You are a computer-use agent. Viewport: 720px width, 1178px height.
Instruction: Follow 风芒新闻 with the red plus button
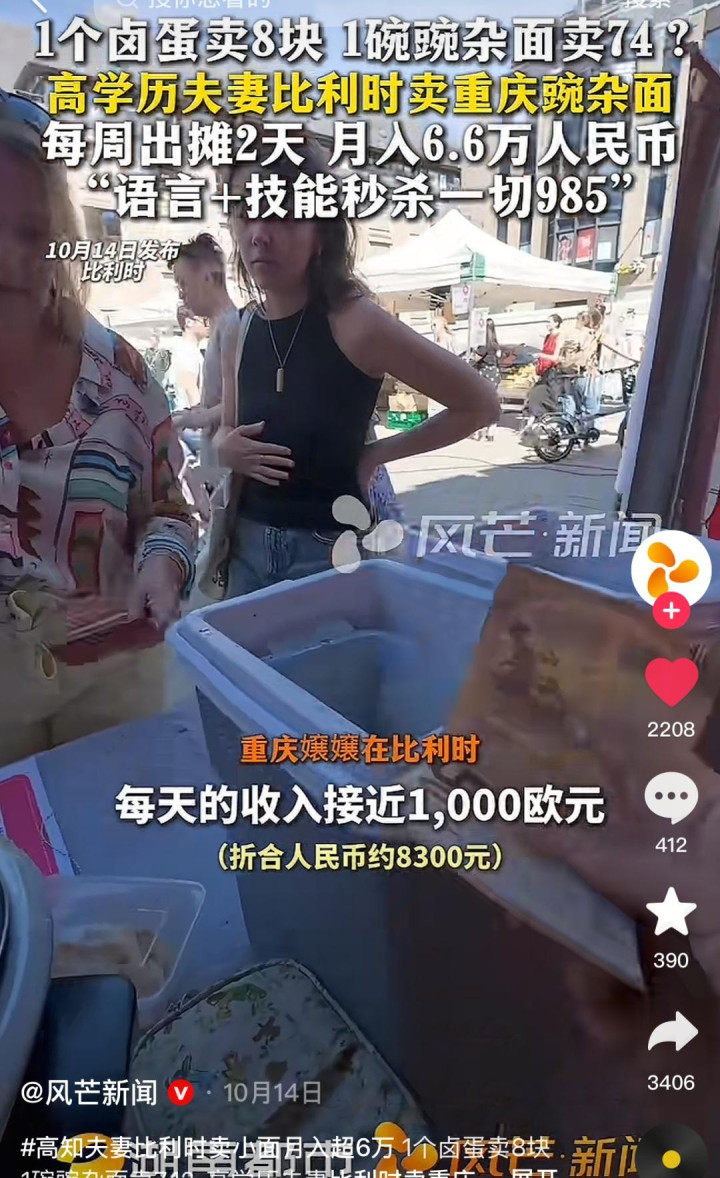tap(670, 610)
